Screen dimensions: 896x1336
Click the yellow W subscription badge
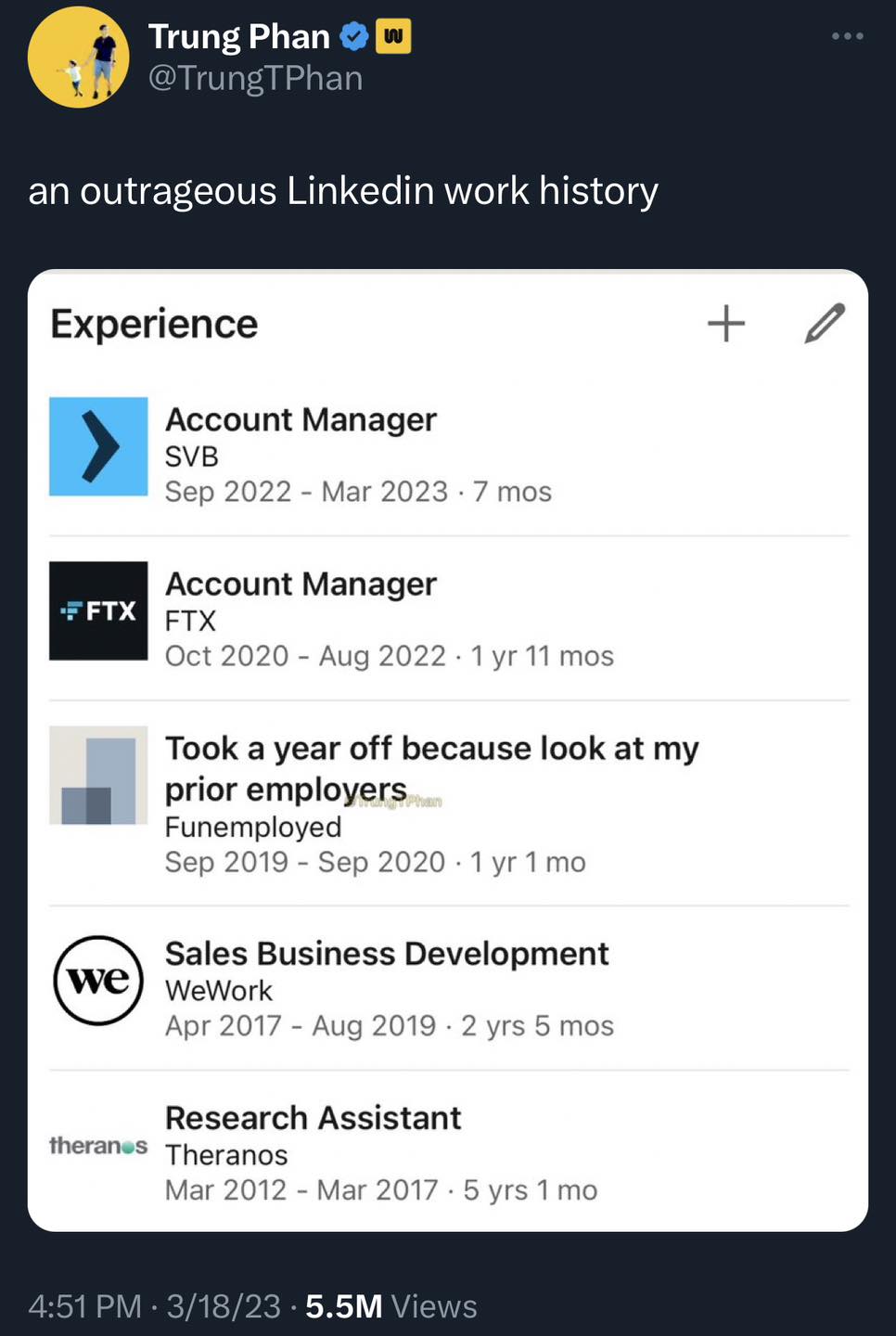click(394, 36)
